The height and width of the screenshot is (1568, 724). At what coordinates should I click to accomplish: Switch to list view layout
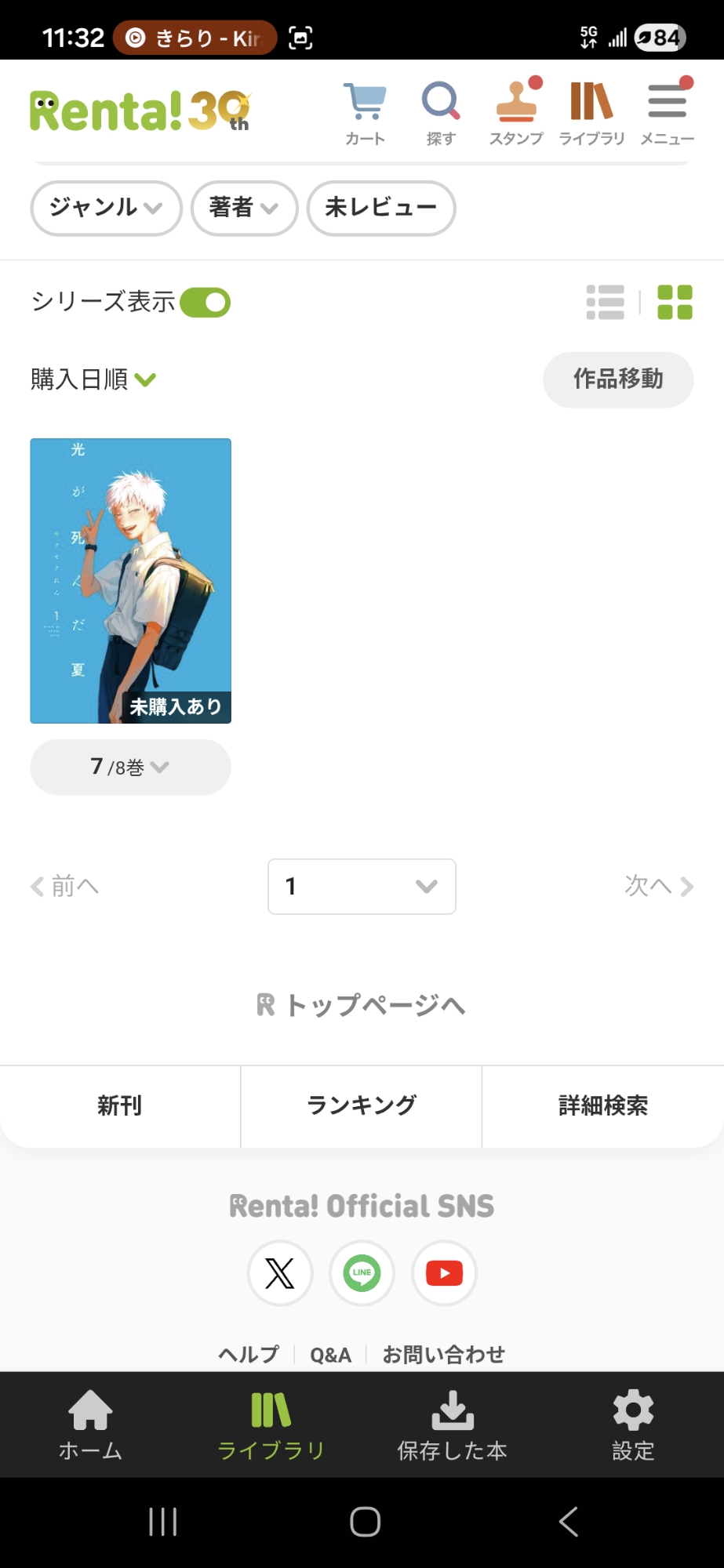pyautogui.click(x=606, y=303)
